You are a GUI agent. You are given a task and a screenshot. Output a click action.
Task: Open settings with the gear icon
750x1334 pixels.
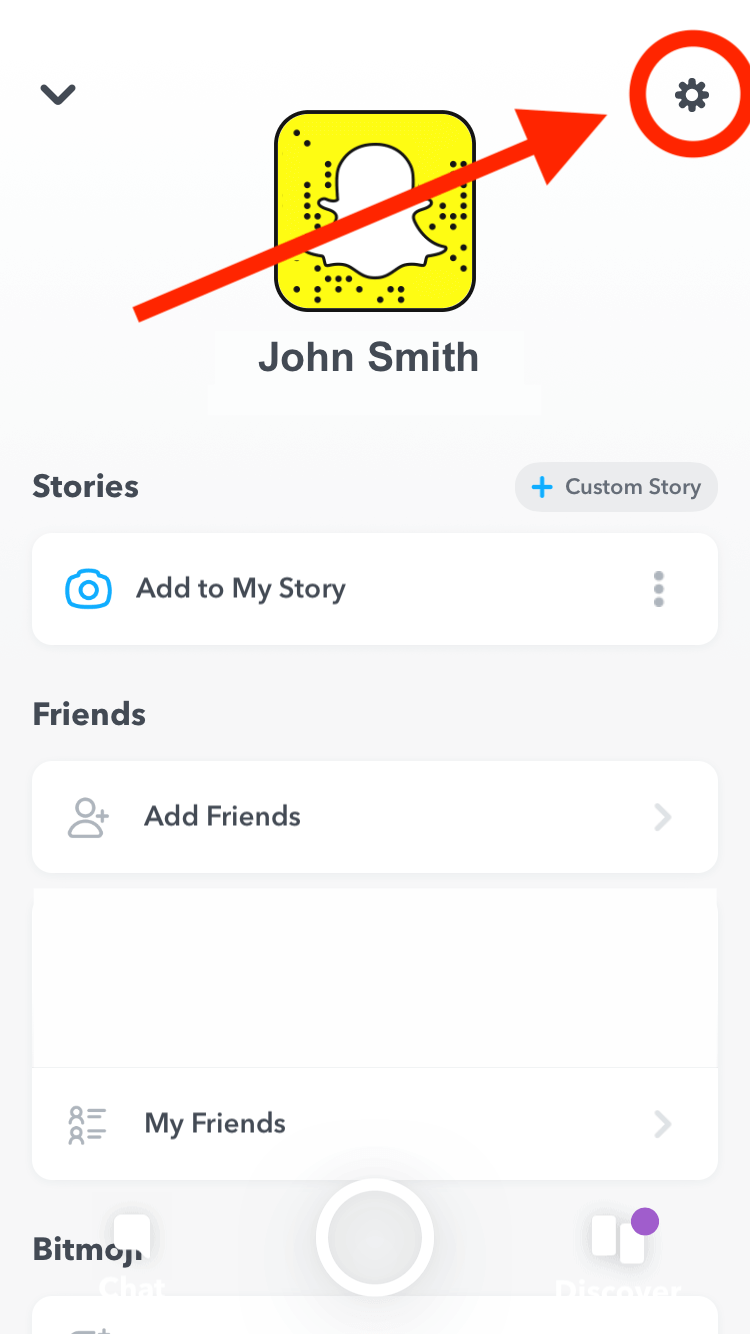(x=691, y=96)
